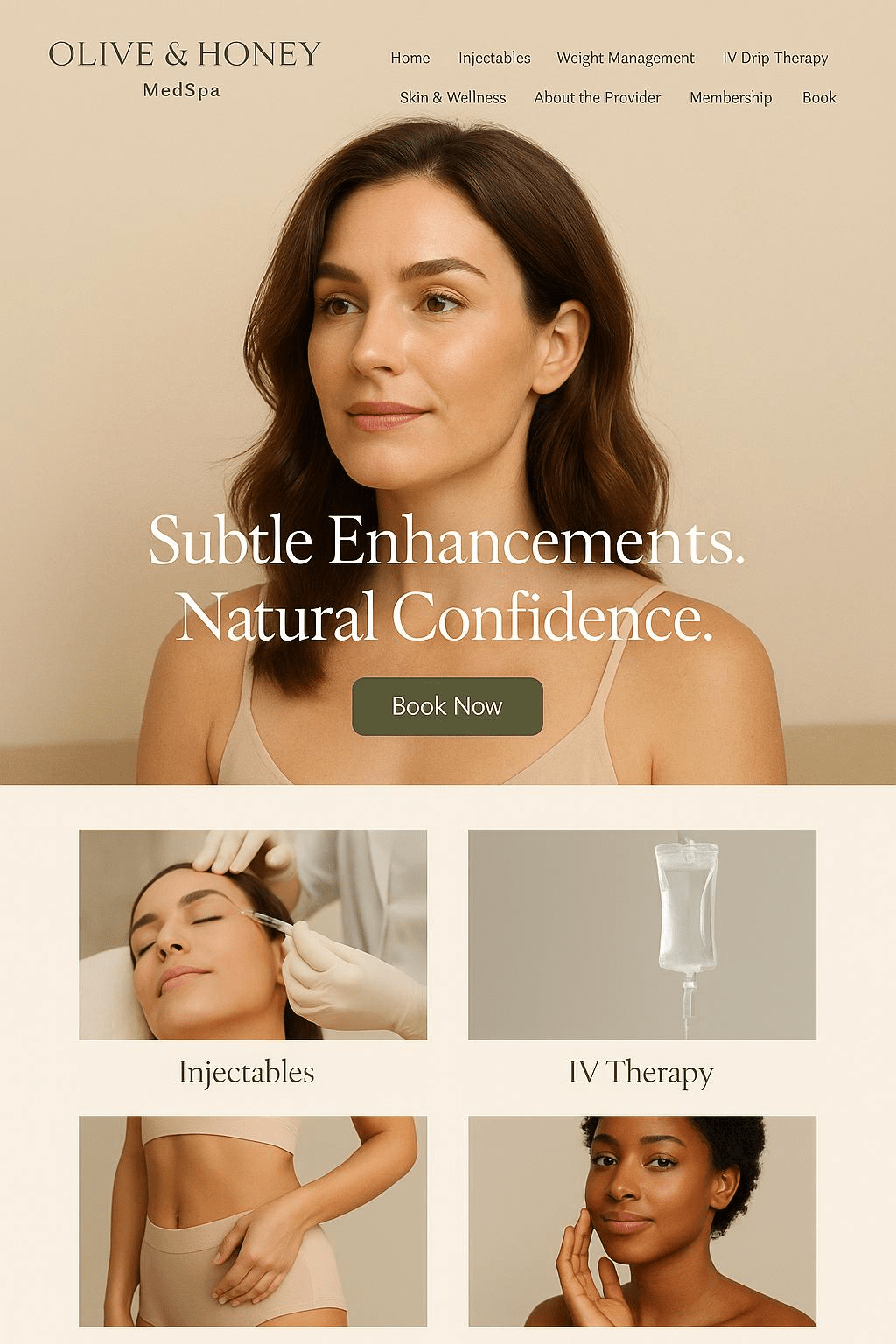
Task: Open Skin & Wellness page
Action: tap(452, 97)
